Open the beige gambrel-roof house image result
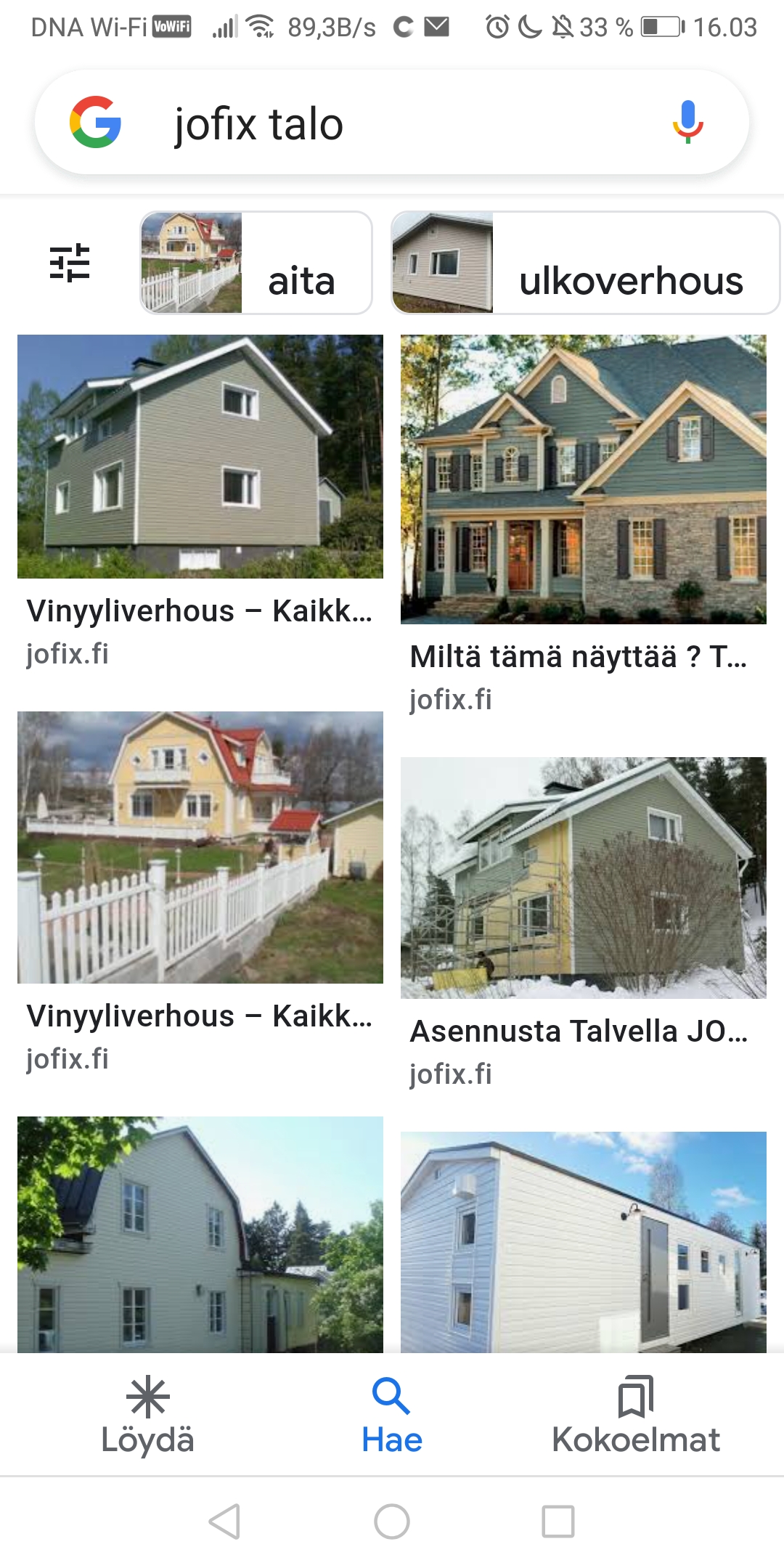This screenshot has width=784, height=1568. (200, 1234)
